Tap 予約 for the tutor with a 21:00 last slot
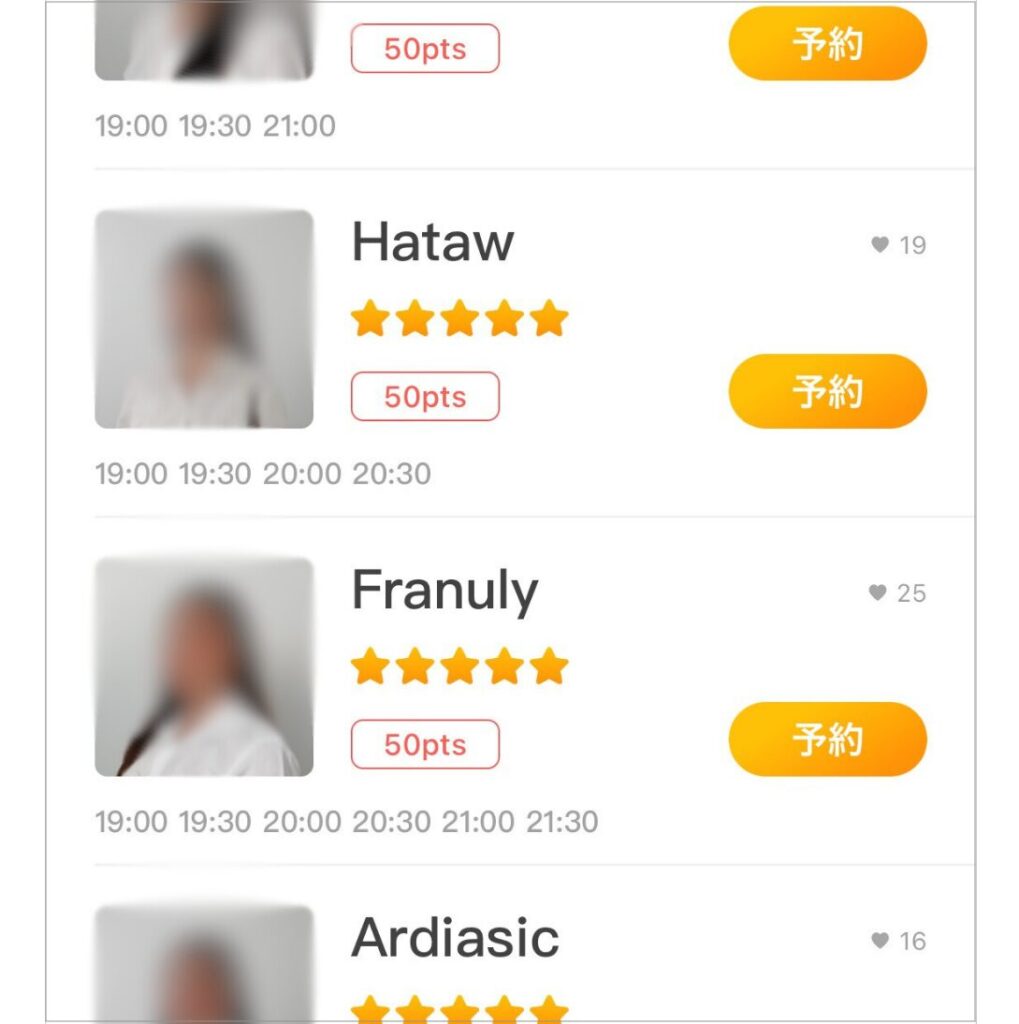Image resolution: width=1019 pixels, height=1024 pixels. [x=827, y=43]
